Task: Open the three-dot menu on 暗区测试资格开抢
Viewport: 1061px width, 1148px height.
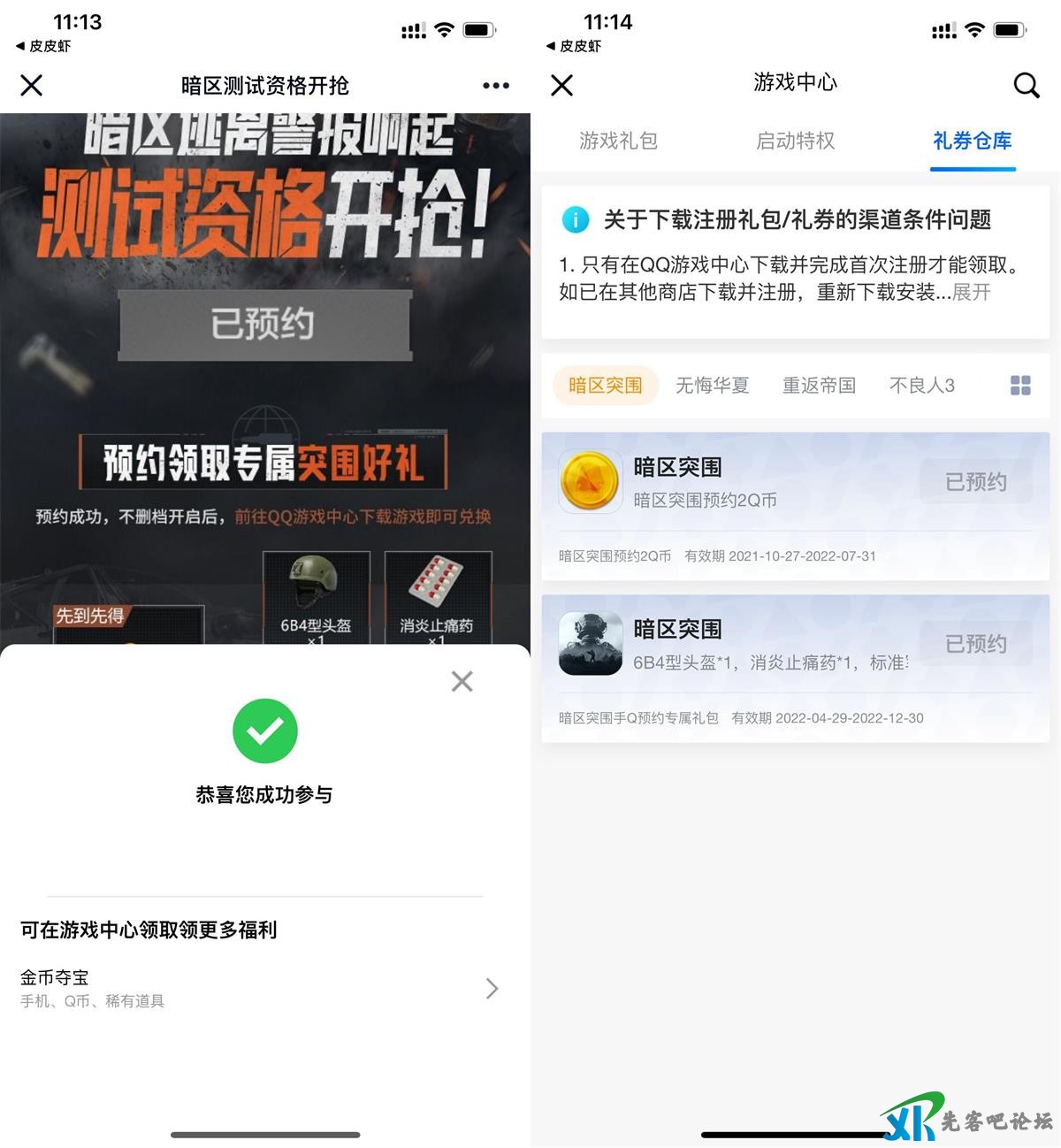Action: [495, 85]
